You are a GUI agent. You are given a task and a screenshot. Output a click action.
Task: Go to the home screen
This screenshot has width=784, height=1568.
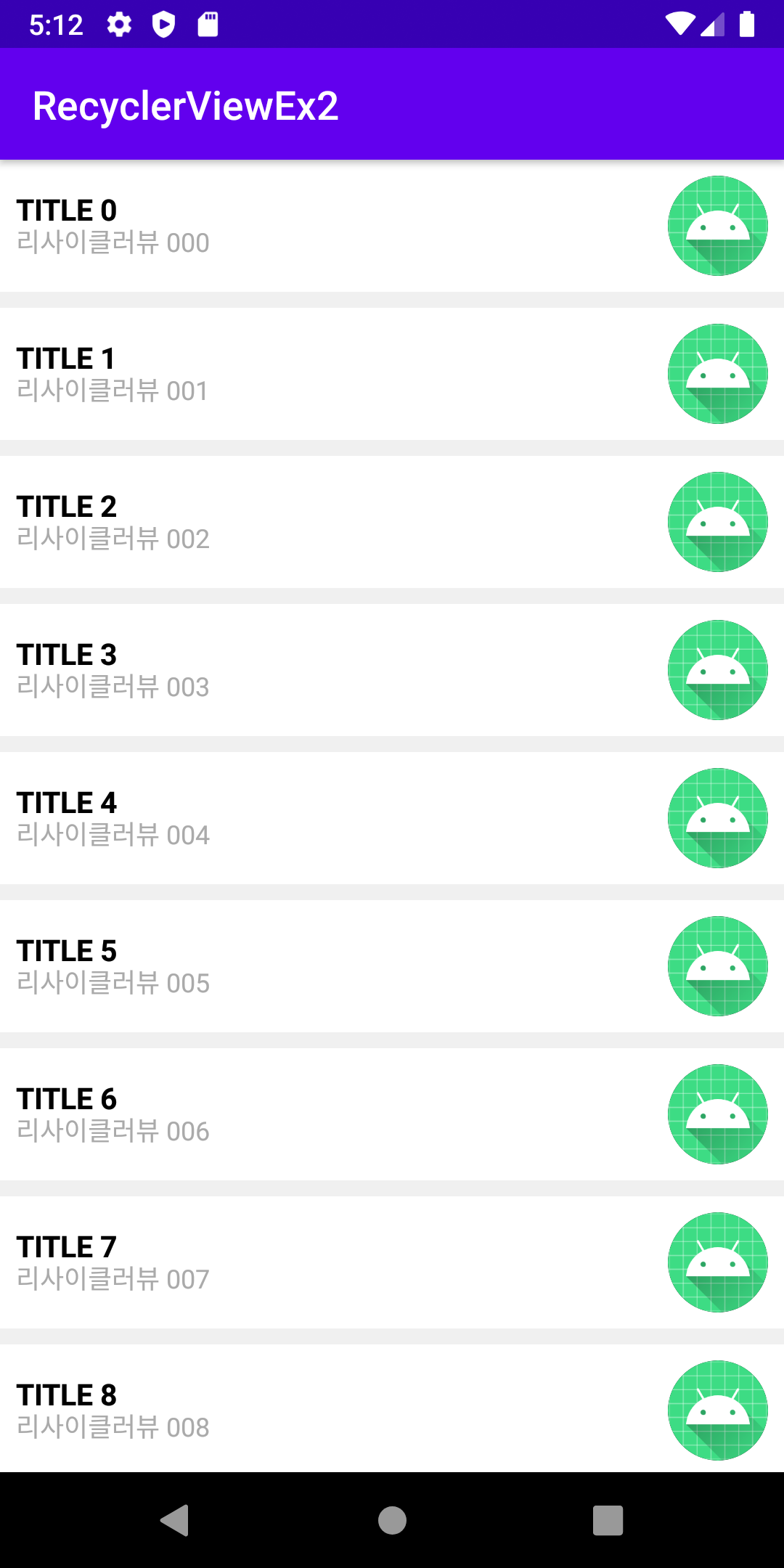tap(392, 1520)
